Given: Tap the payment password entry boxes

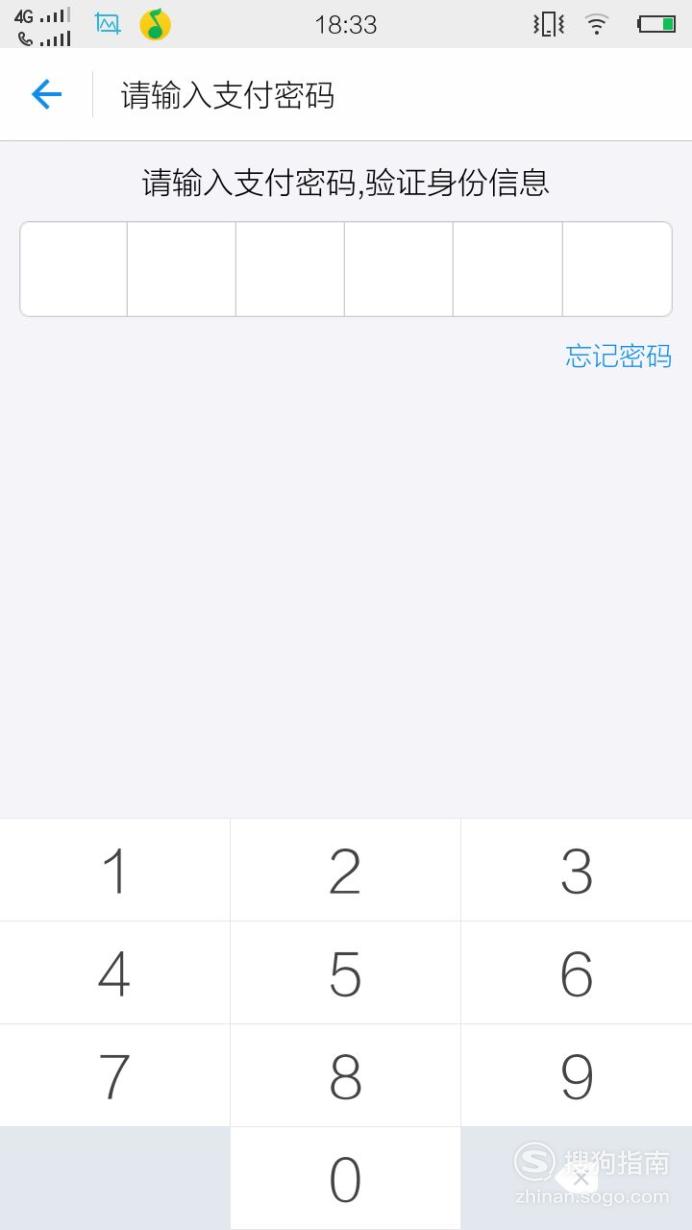Looking at the screenshot, I should (346, 269).
